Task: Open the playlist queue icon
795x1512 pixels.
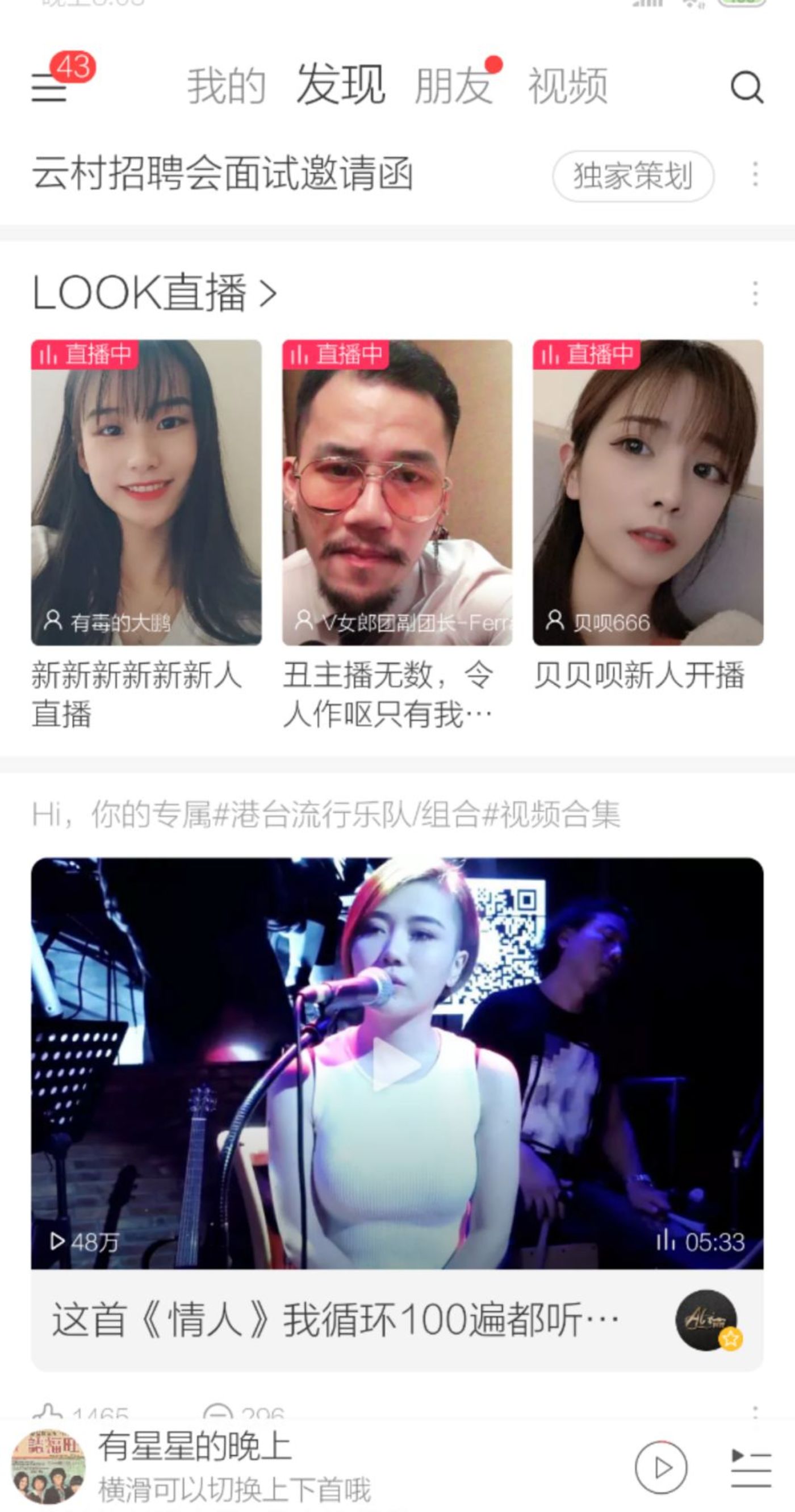Action: click(750, 1467)
